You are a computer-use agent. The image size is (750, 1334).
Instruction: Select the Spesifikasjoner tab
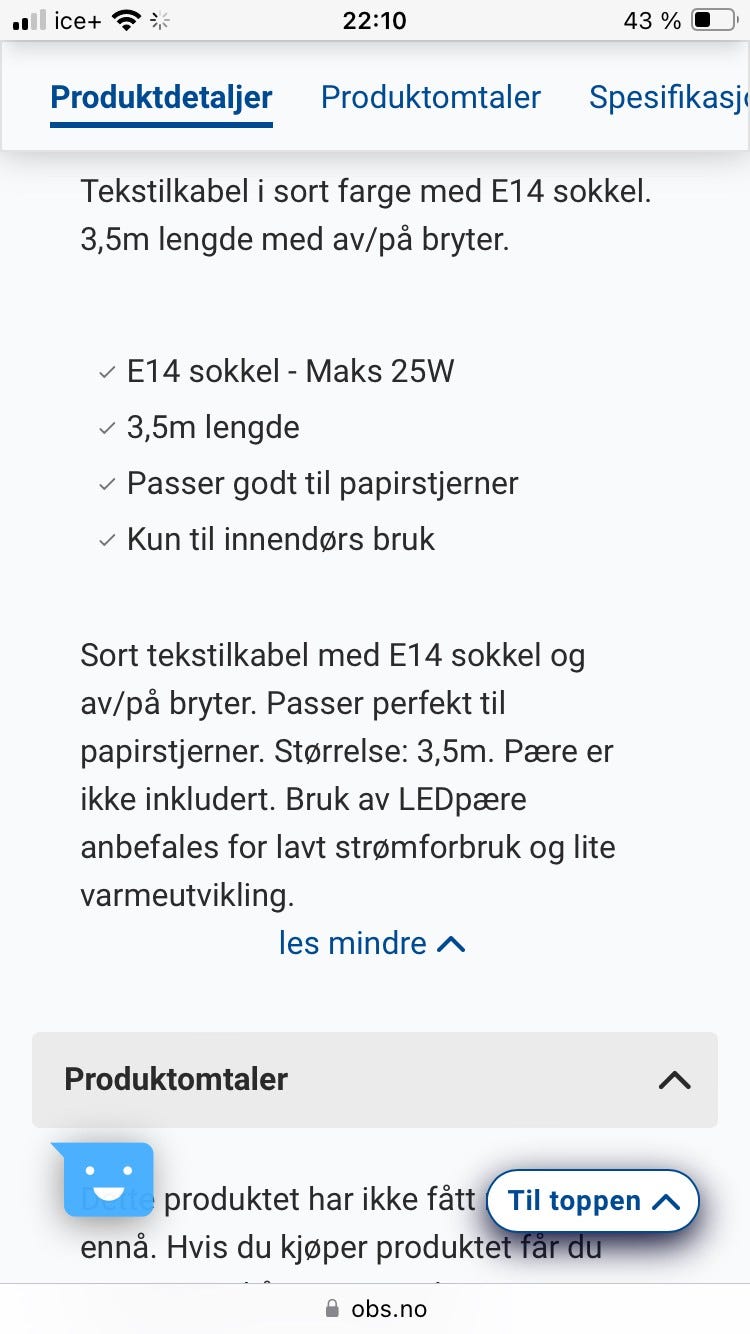tap(668, 98)
